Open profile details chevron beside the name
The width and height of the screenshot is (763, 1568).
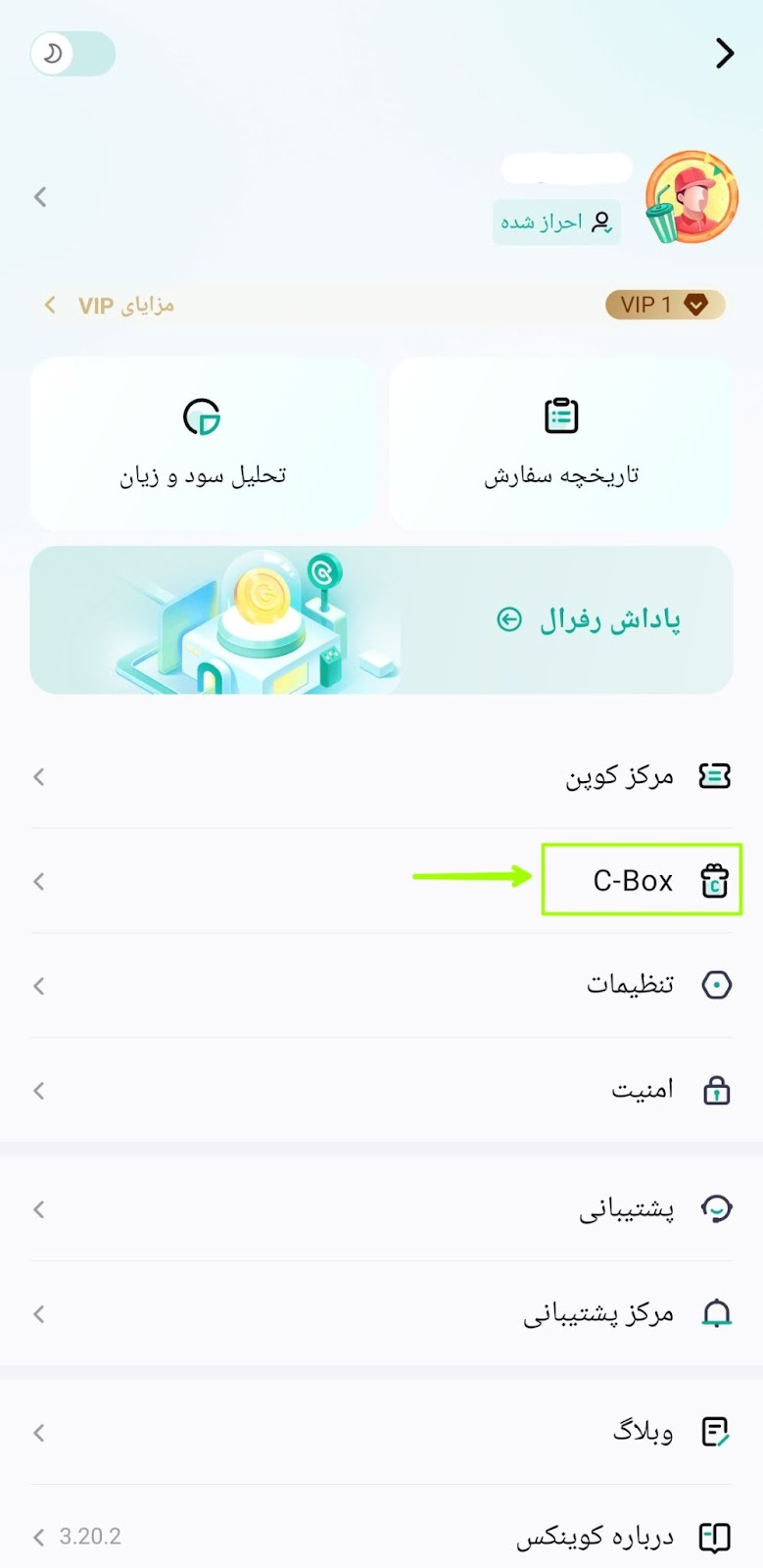click(40, 197)
